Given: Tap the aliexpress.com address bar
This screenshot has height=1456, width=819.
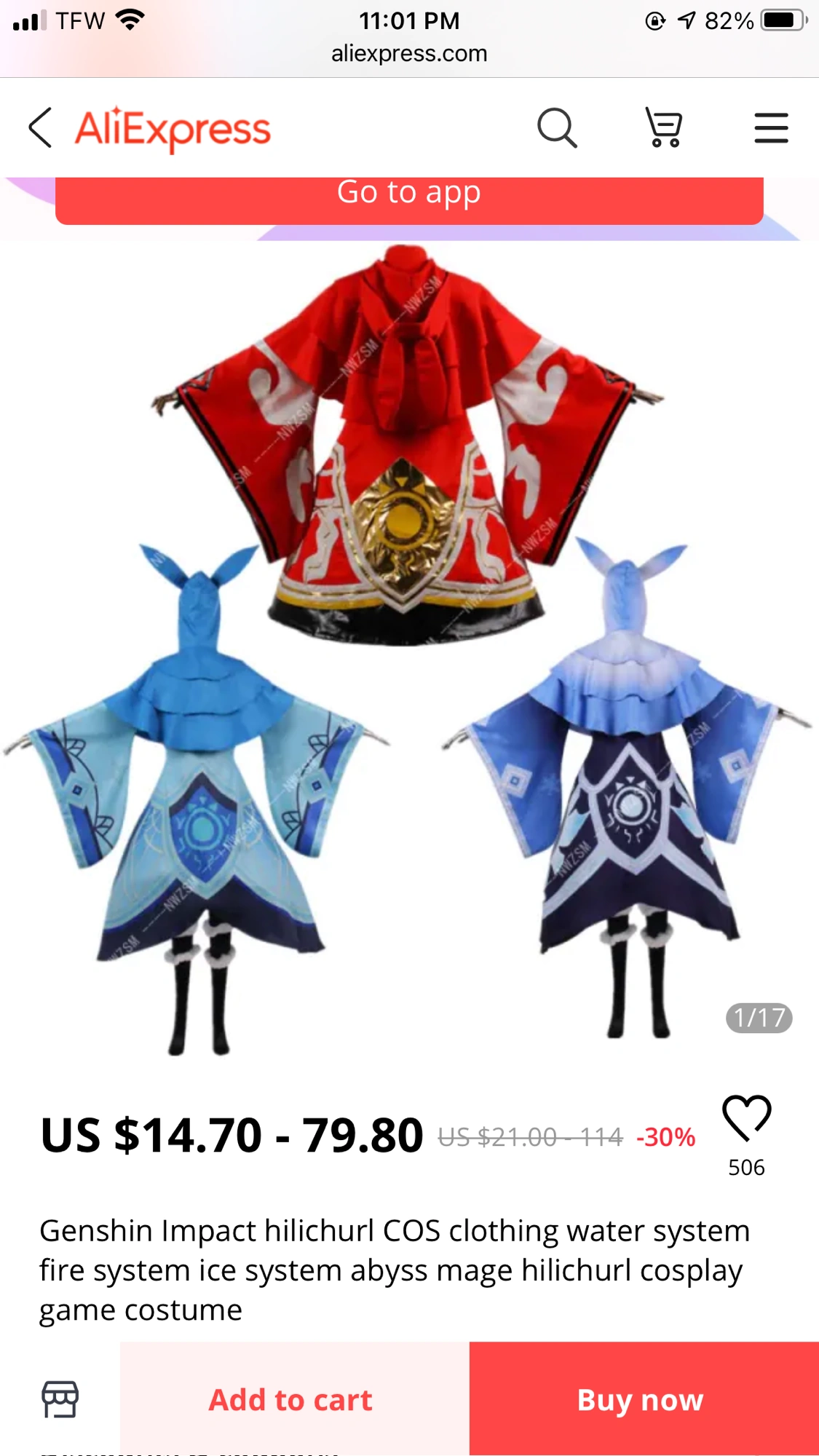Looking at the screenshot, I should coord(409,54).
